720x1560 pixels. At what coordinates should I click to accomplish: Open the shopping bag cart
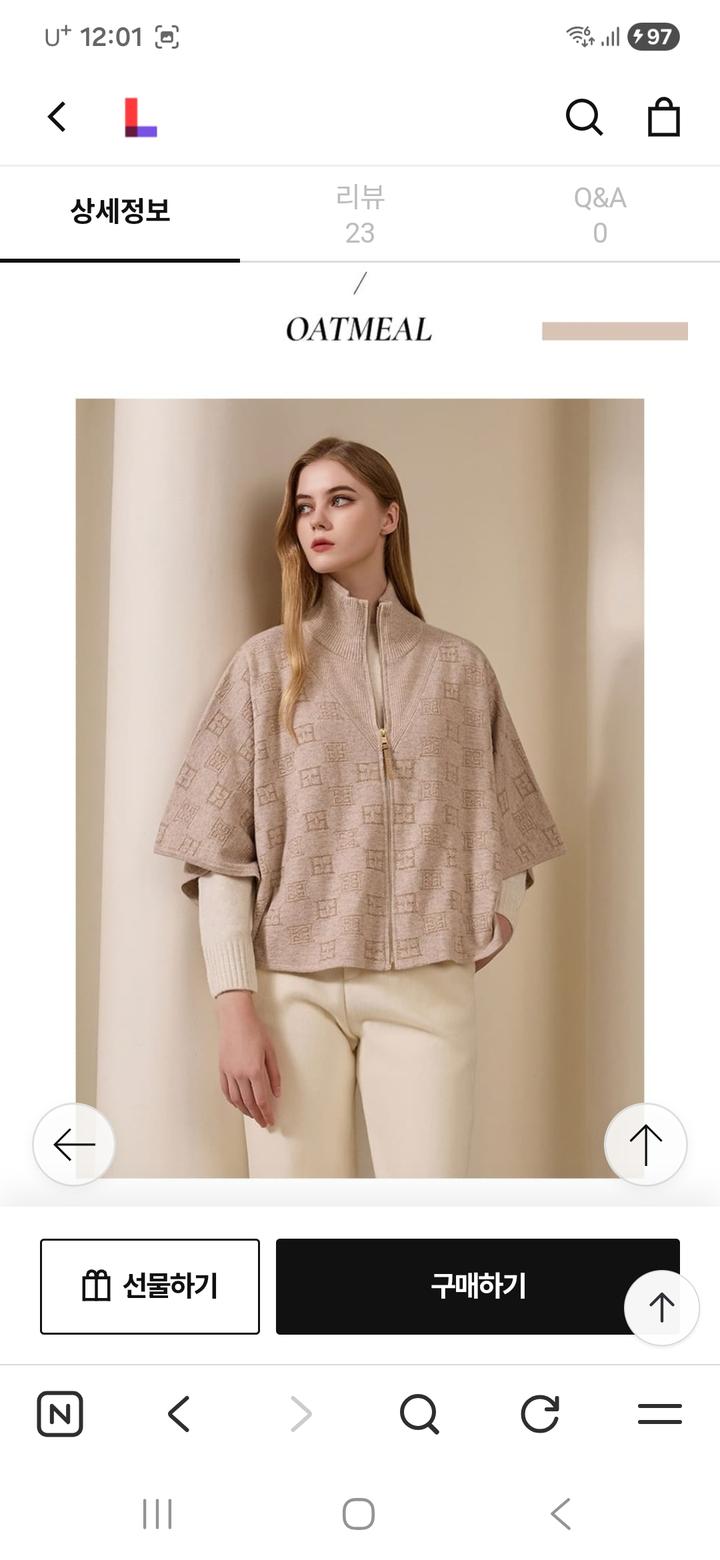tap(664, 117)
